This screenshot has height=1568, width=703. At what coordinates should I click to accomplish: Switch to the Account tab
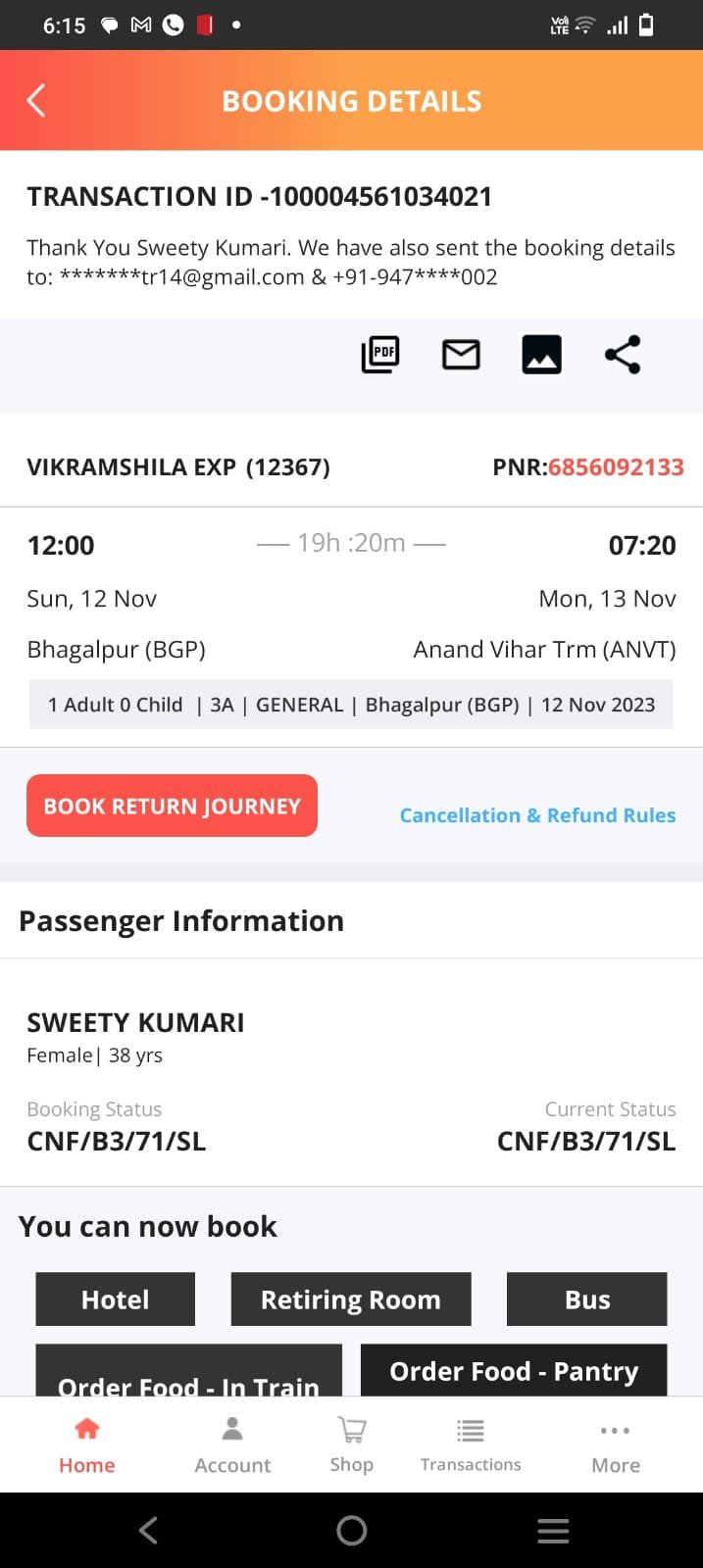point(232,1445)
